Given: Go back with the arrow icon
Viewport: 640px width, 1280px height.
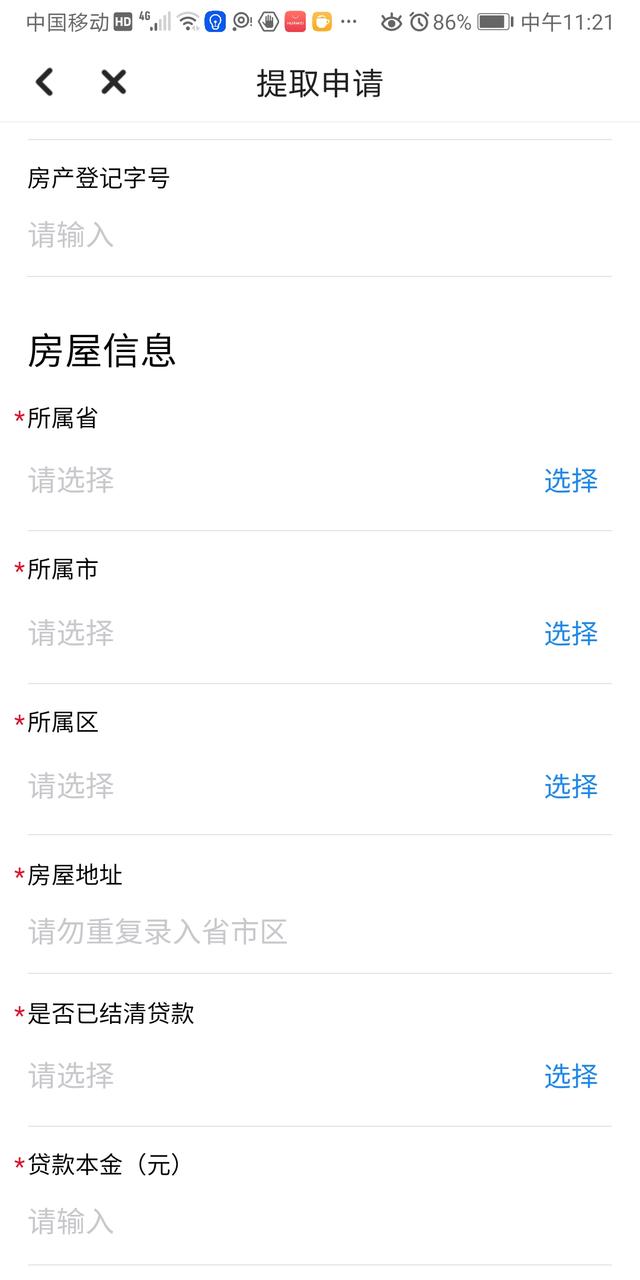Looking at the screenshot, I should [44, 82].
